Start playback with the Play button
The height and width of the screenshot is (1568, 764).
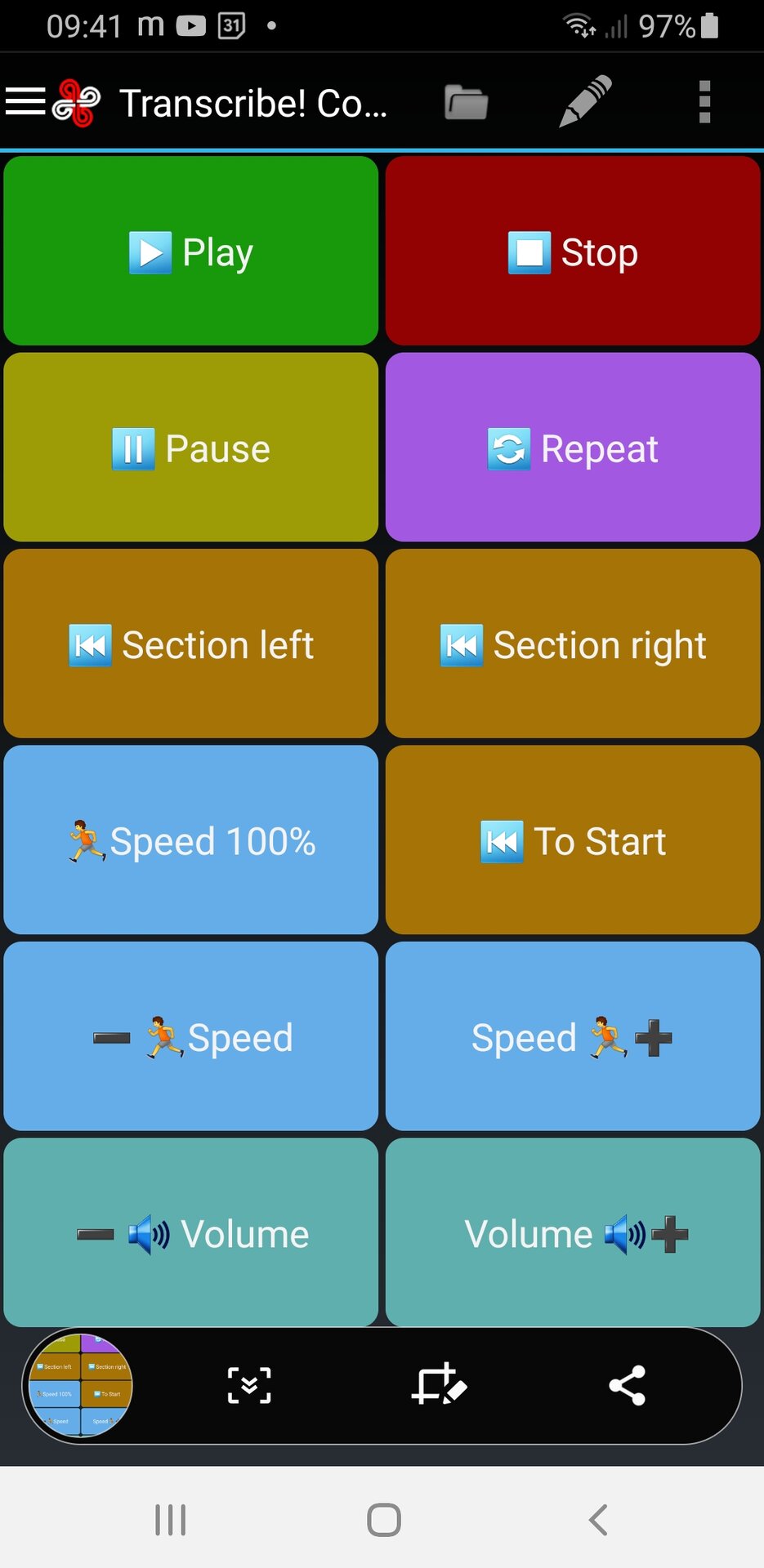[191, 252]
